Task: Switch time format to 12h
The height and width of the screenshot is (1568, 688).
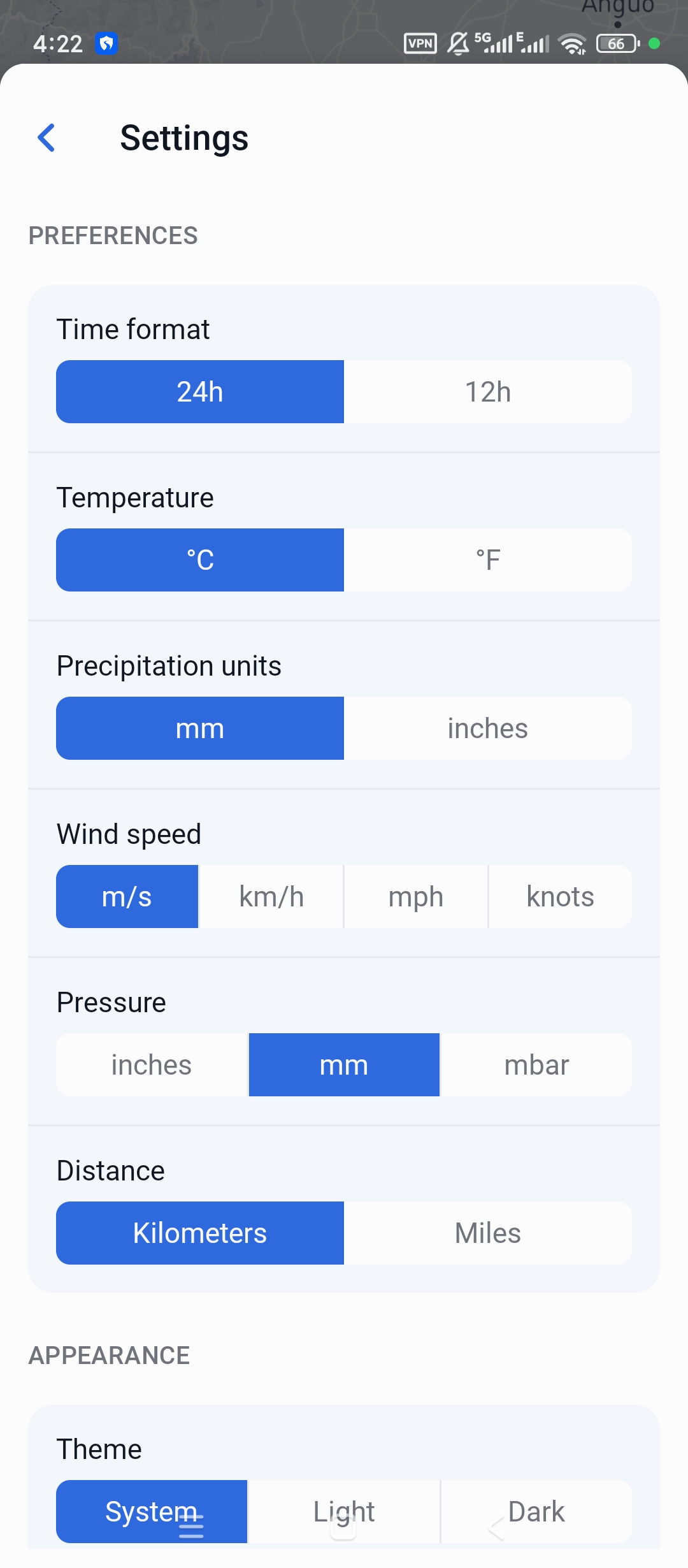Action: [488, 391]
